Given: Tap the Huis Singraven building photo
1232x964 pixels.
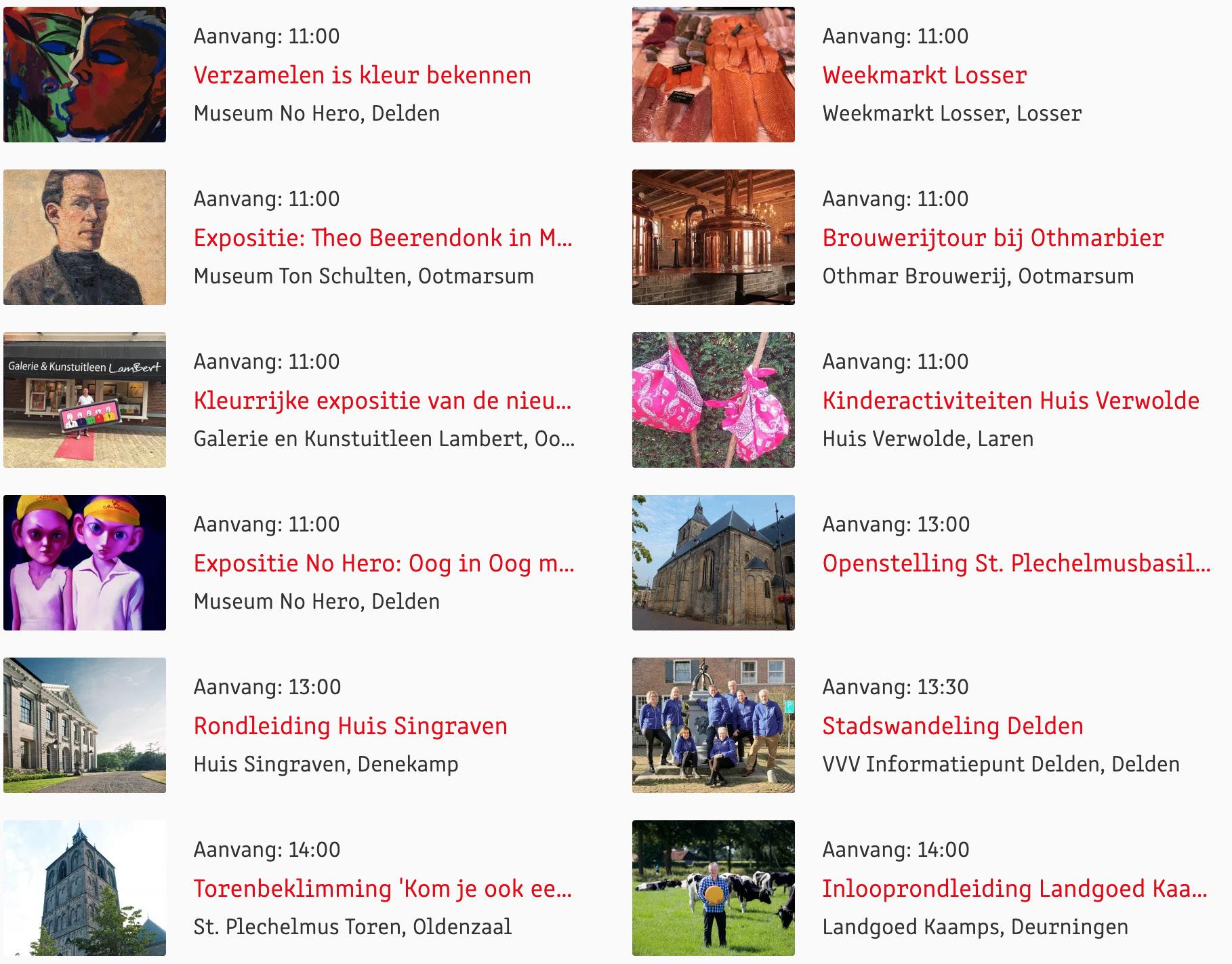Looking at the screenshot, I should coord(85,725).
